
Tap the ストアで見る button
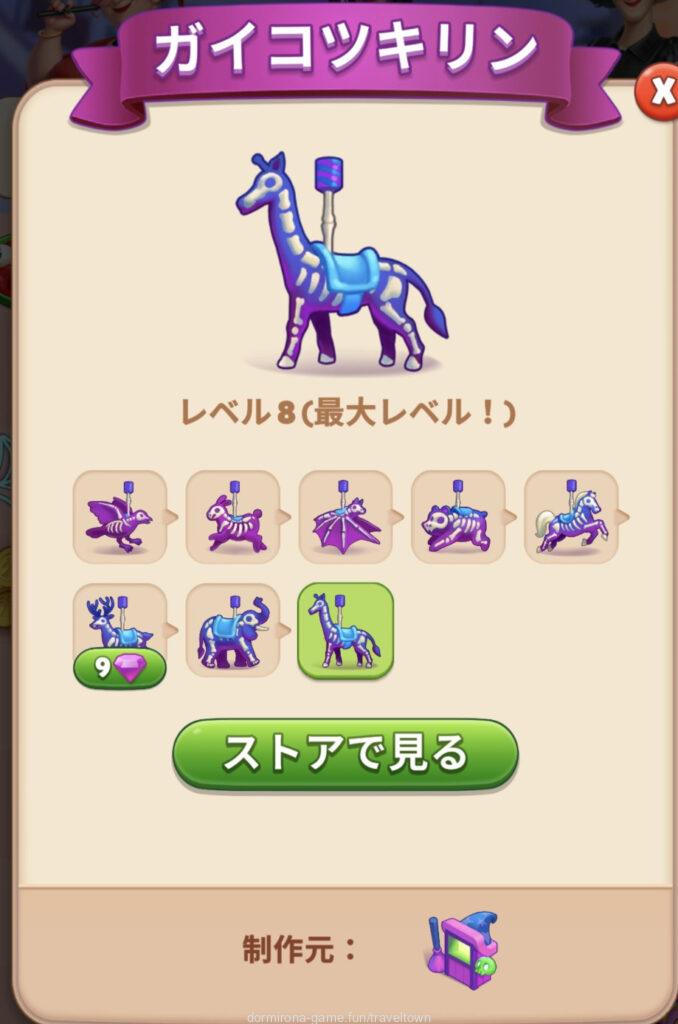pyautogui.click(x=345, y=754)
